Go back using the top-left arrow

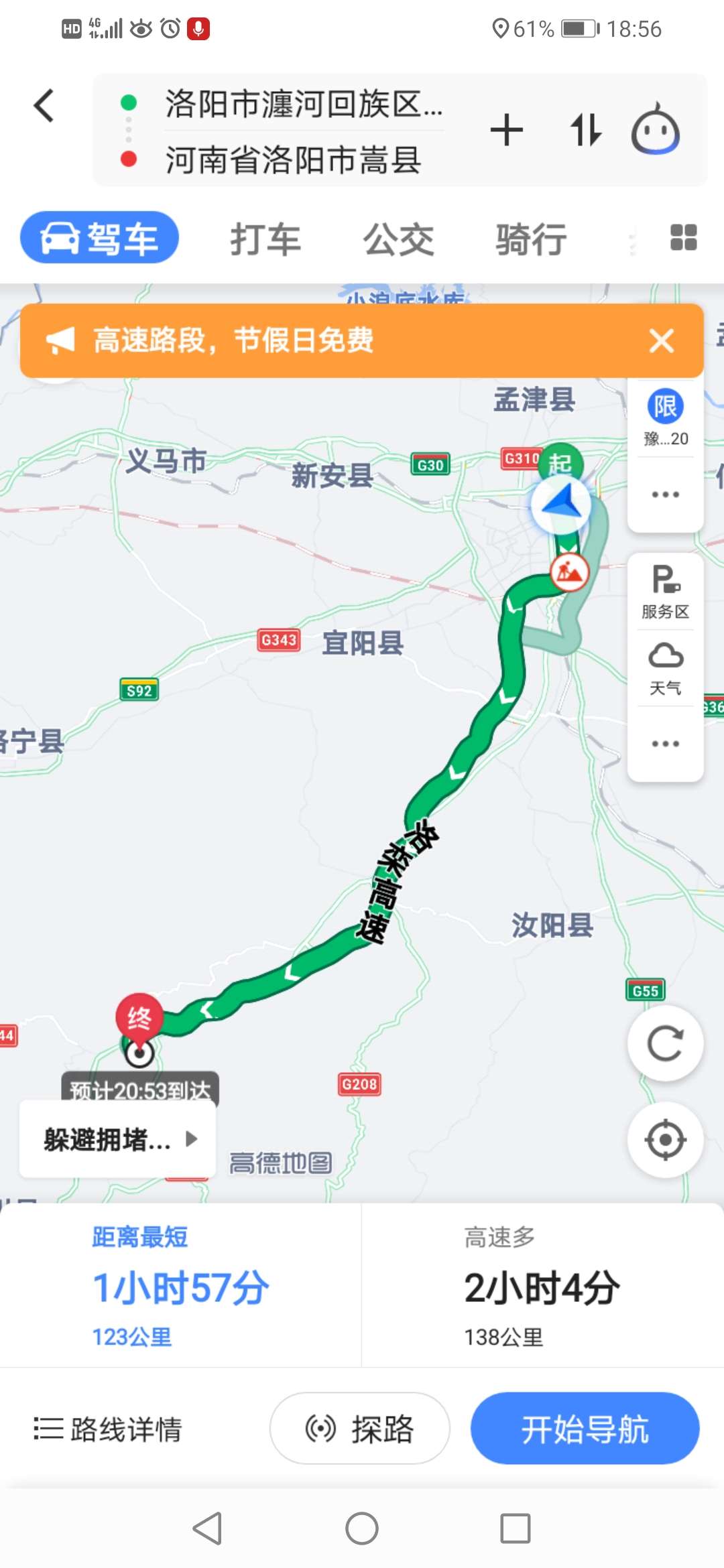(44, 106)
